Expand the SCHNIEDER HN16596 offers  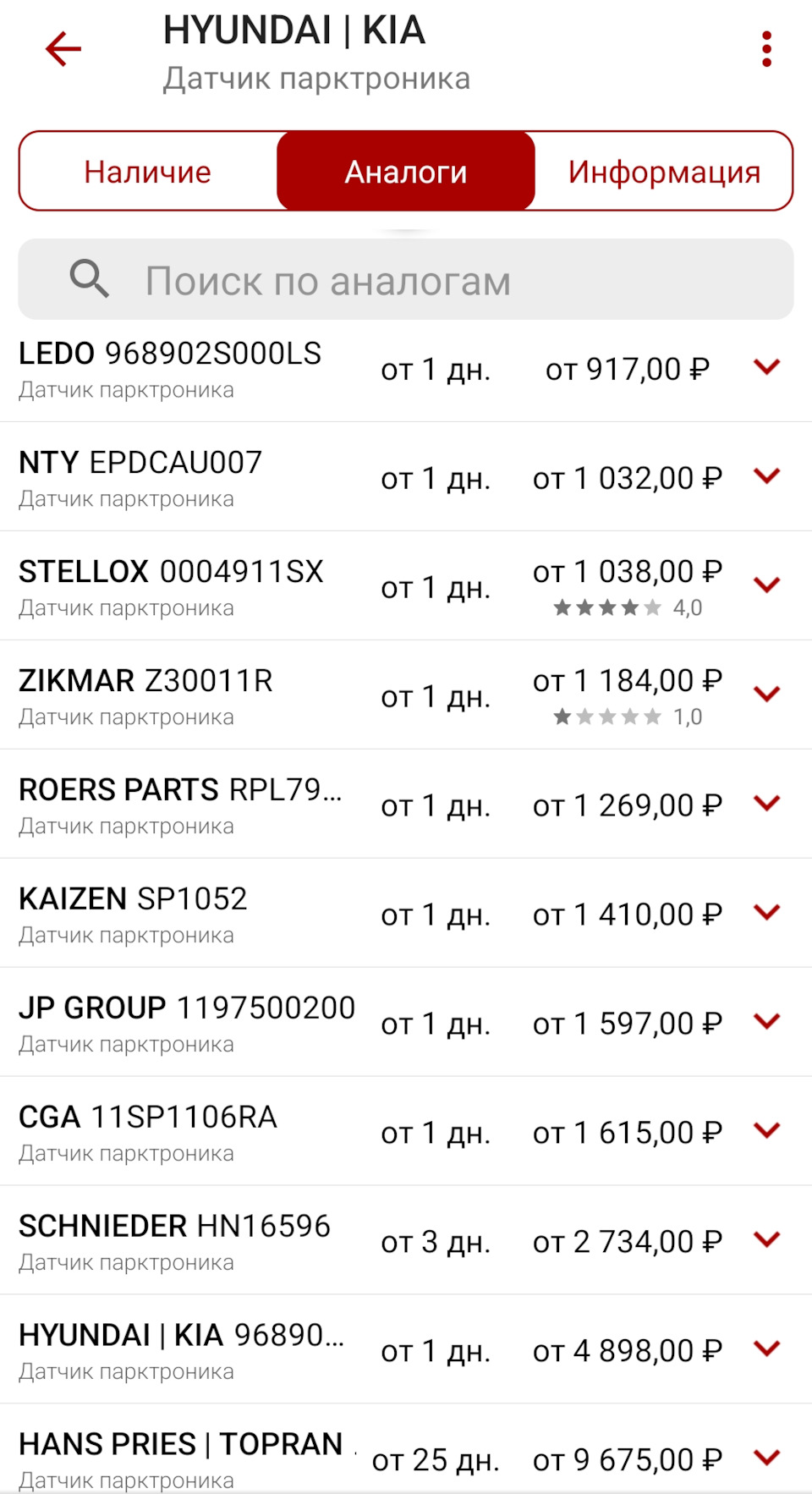[x=766, y=1240]
